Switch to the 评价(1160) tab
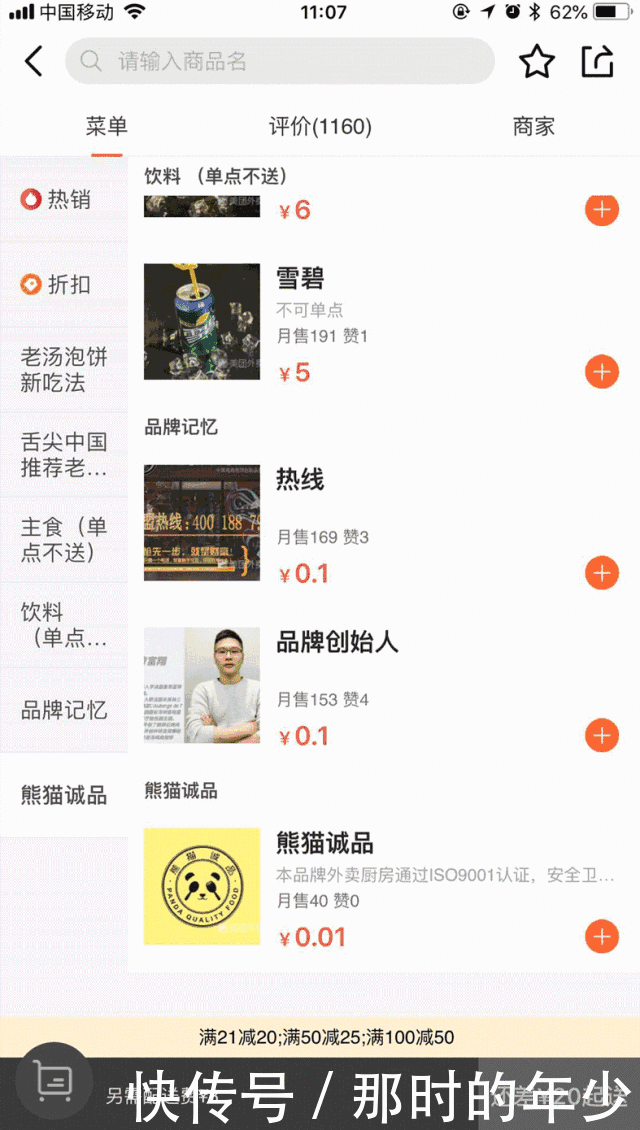Viewport: 640px width, 1130px height. (320, 127)
